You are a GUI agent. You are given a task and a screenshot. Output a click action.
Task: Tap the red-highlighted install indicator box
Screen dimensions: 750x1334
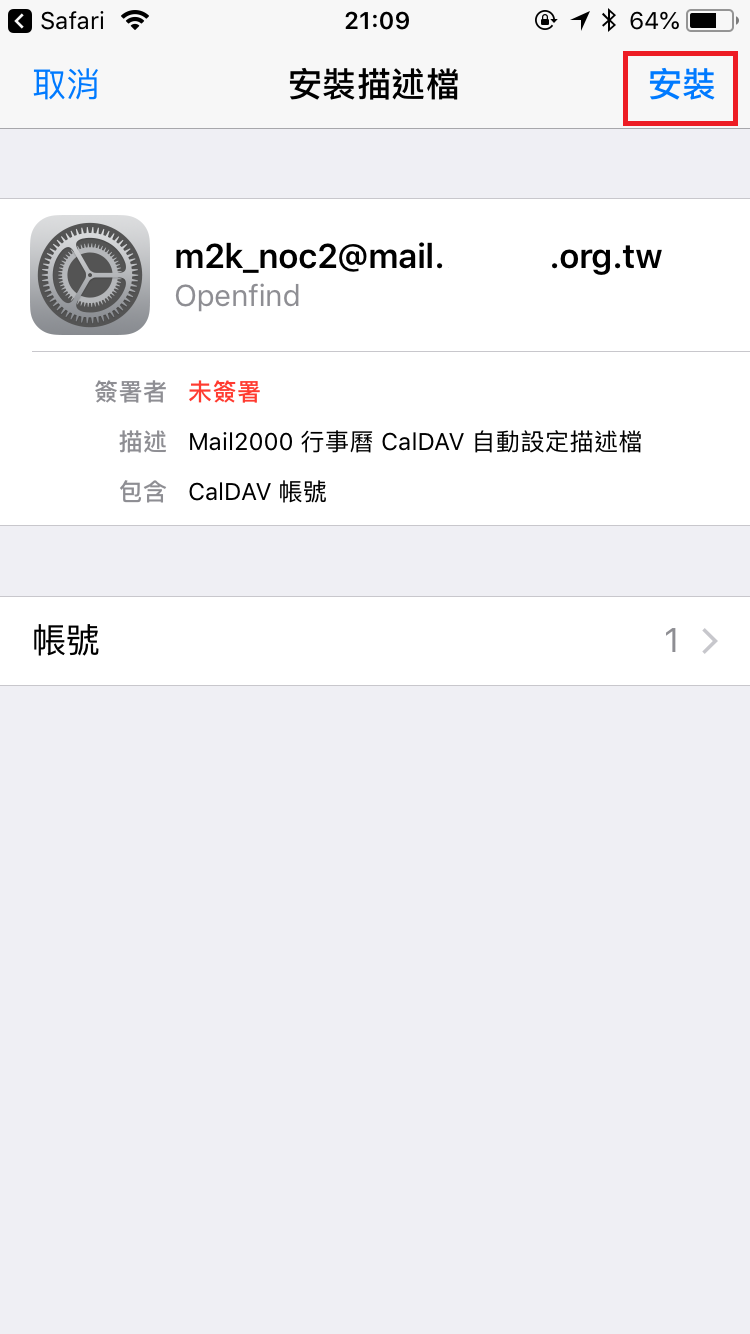[681, 88]
